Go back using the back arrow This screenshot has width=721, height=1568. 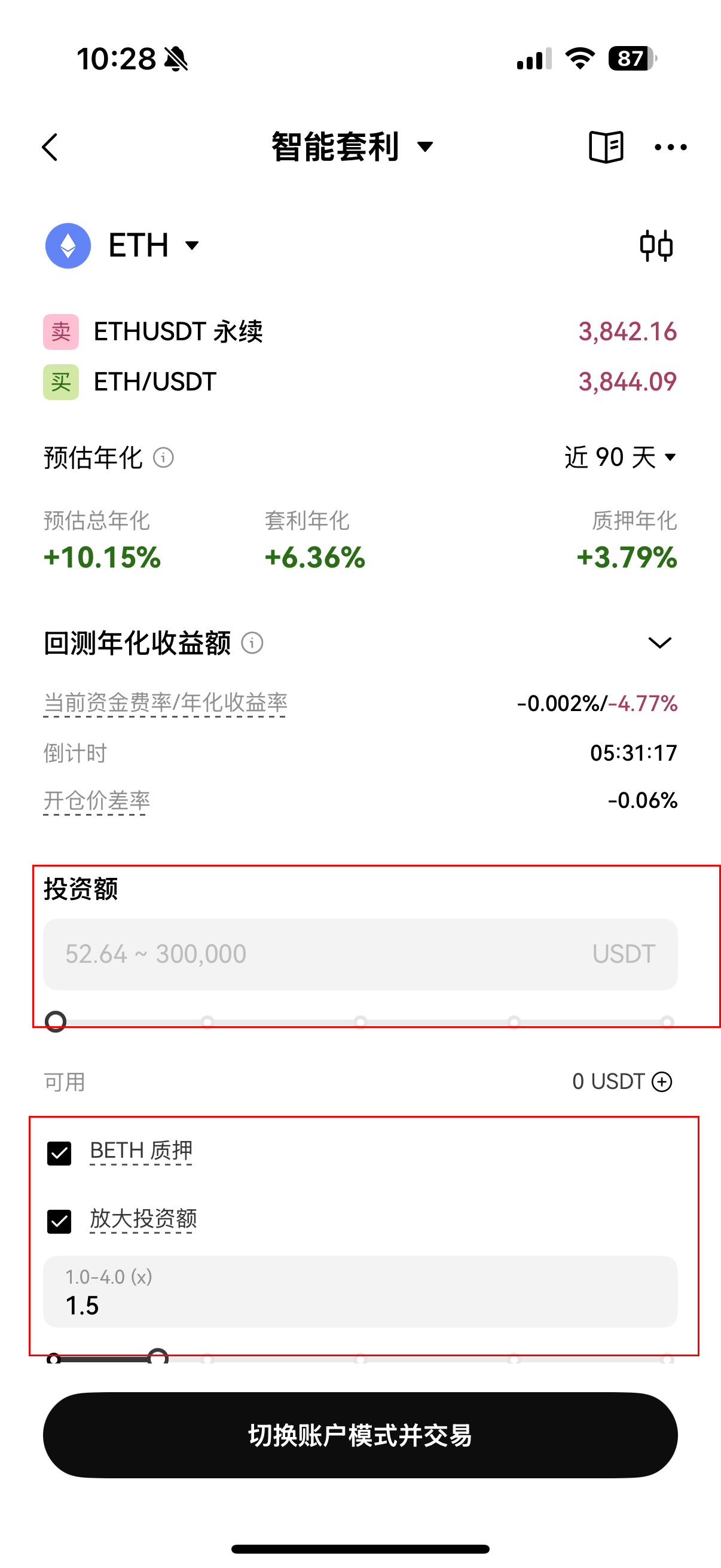pyautogui.click(x=50, y=147)
